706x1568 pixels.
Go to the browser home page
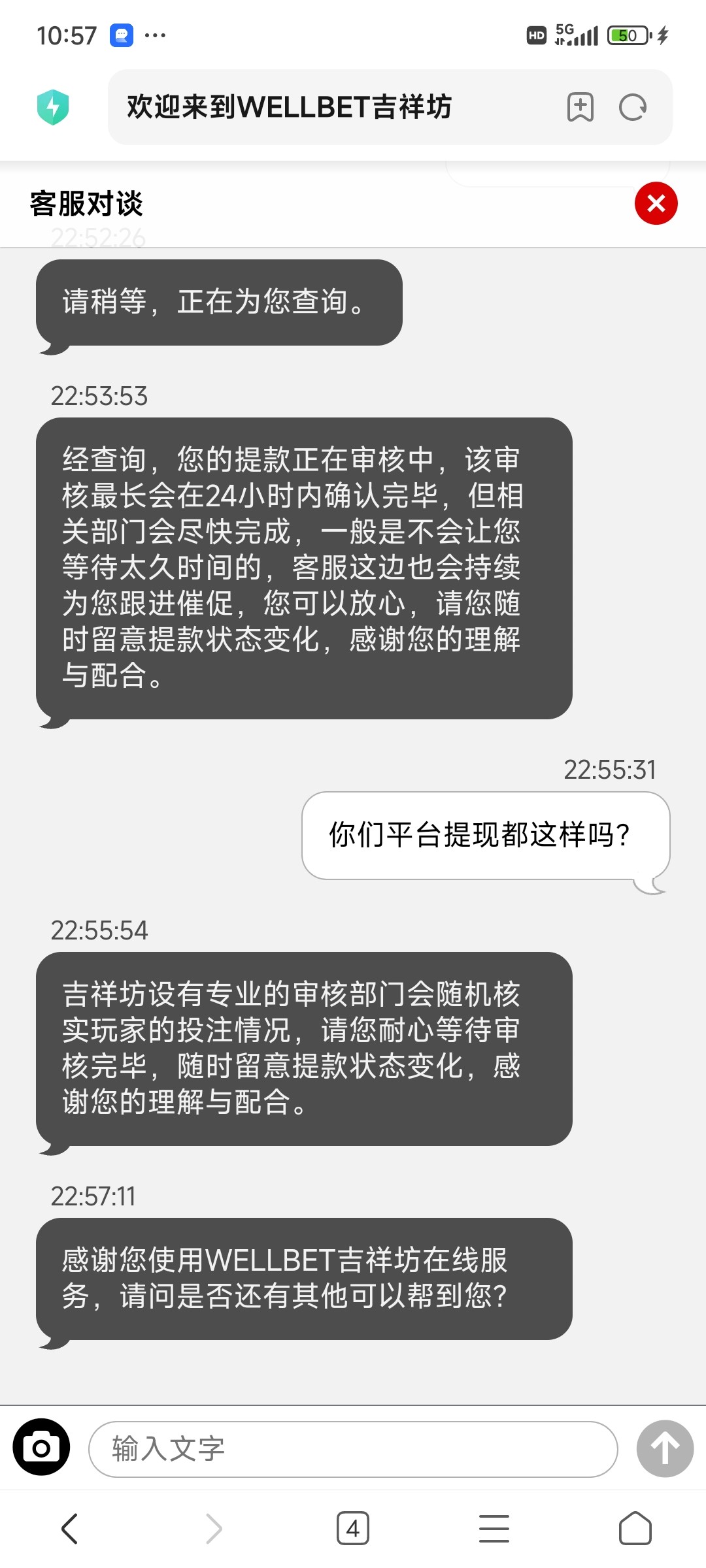coord(635,1529)
